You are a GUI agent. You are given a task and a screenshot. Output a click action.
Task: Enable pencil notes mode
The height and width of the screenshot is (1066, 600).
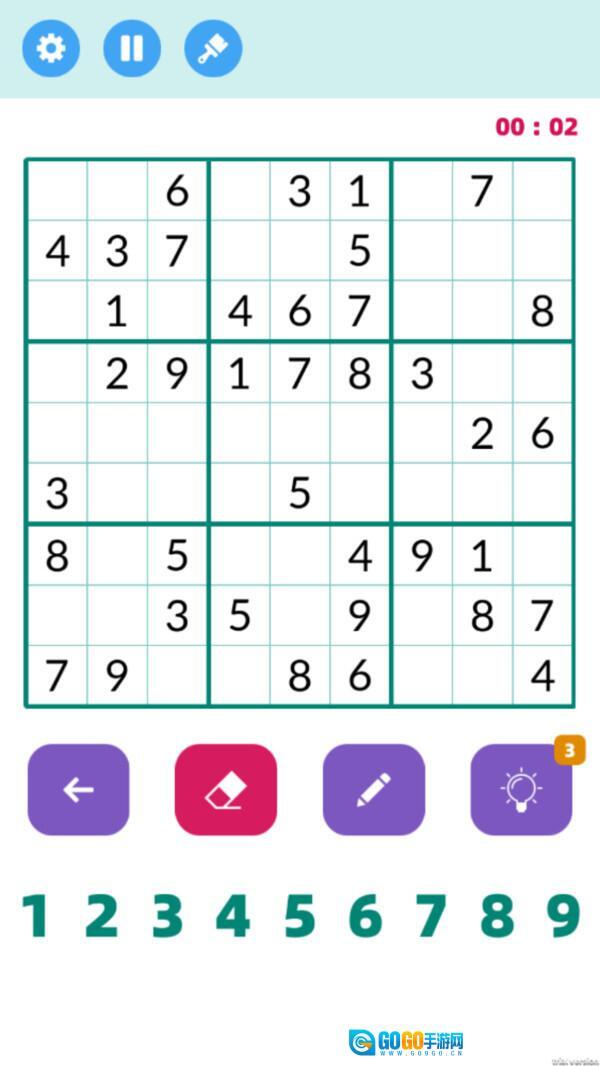[x=373, y=790]
